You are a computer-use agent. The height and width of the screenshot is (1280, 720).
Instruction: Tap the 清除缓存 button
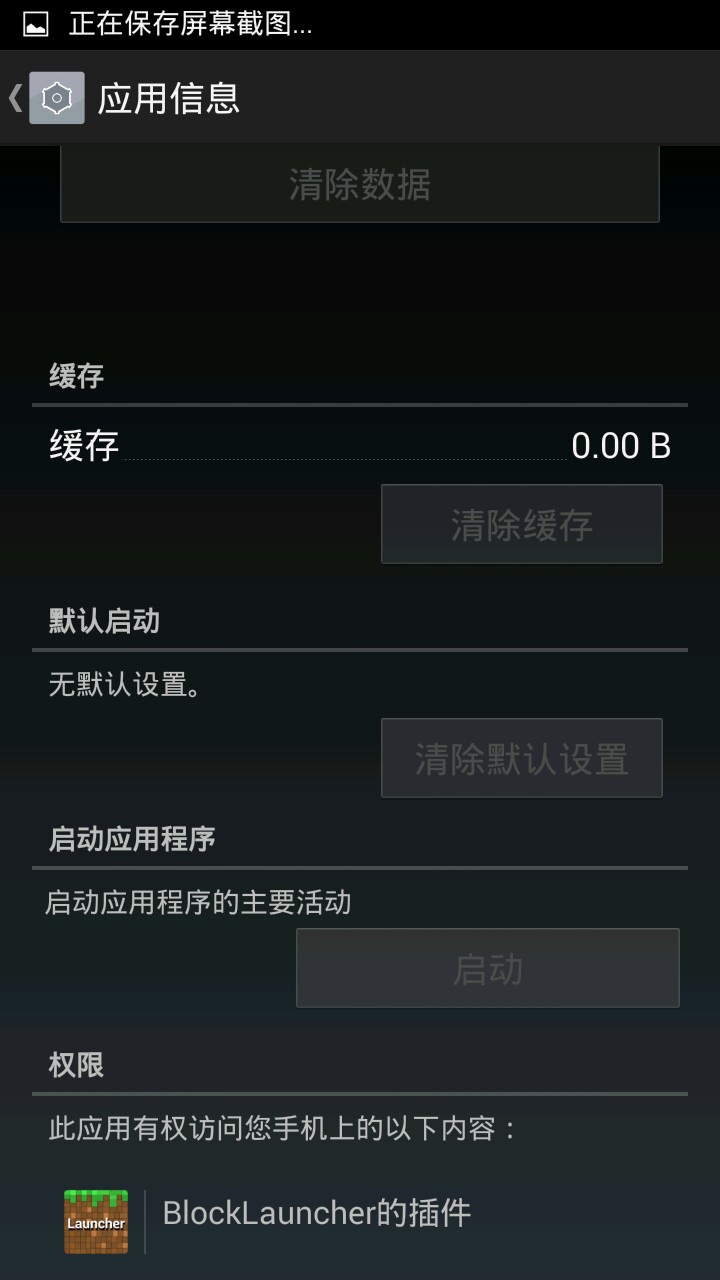pos(521,524)
